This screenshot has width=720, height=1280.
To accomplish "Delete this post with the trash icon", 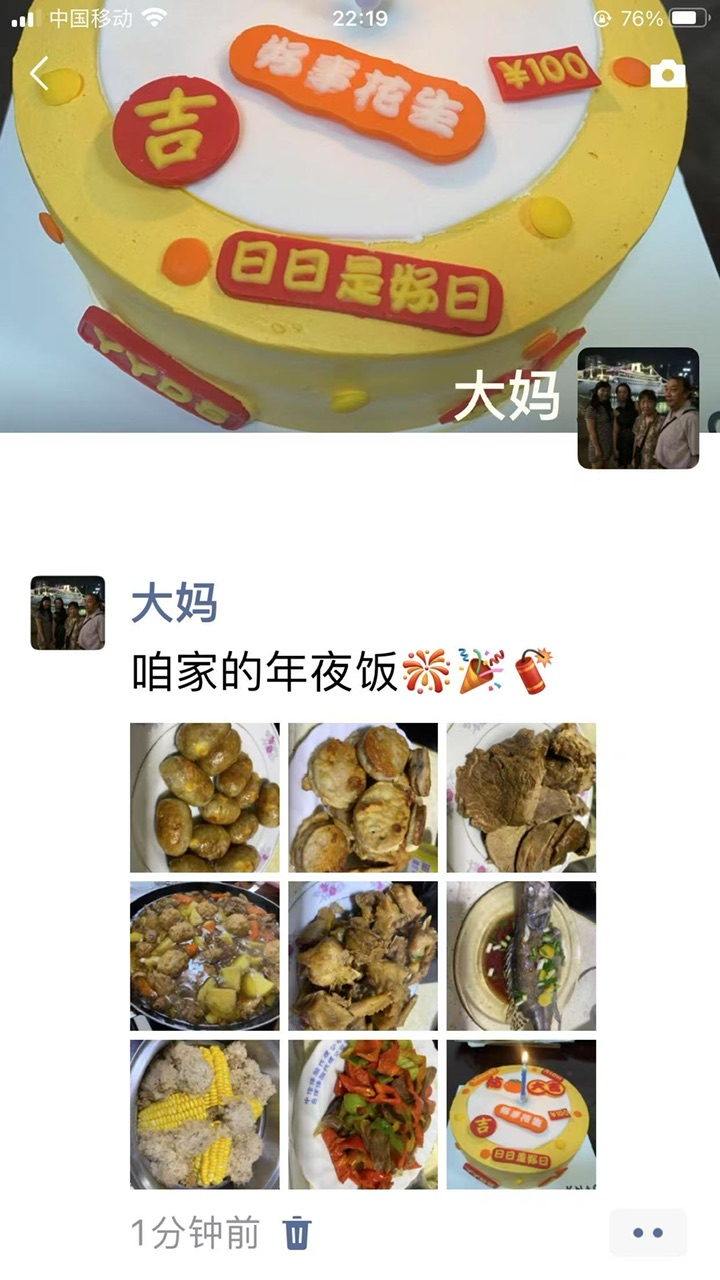I will pyautogui.click(x=297, y=1233).
